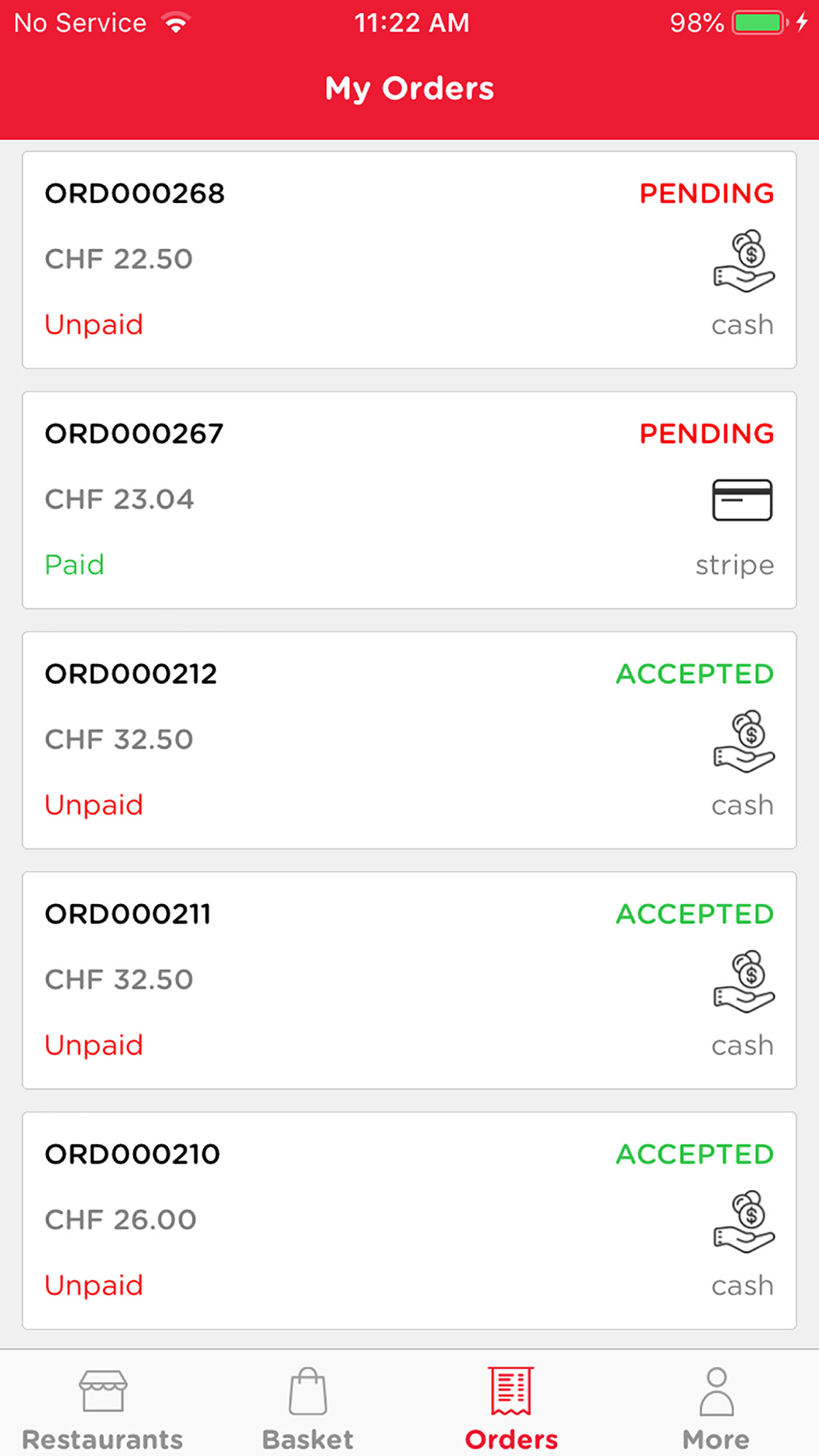This screenshot has width=819, height=1456.
Task: View details of order ORD000267
Action: pyautogui.click(x=409, y=500)
